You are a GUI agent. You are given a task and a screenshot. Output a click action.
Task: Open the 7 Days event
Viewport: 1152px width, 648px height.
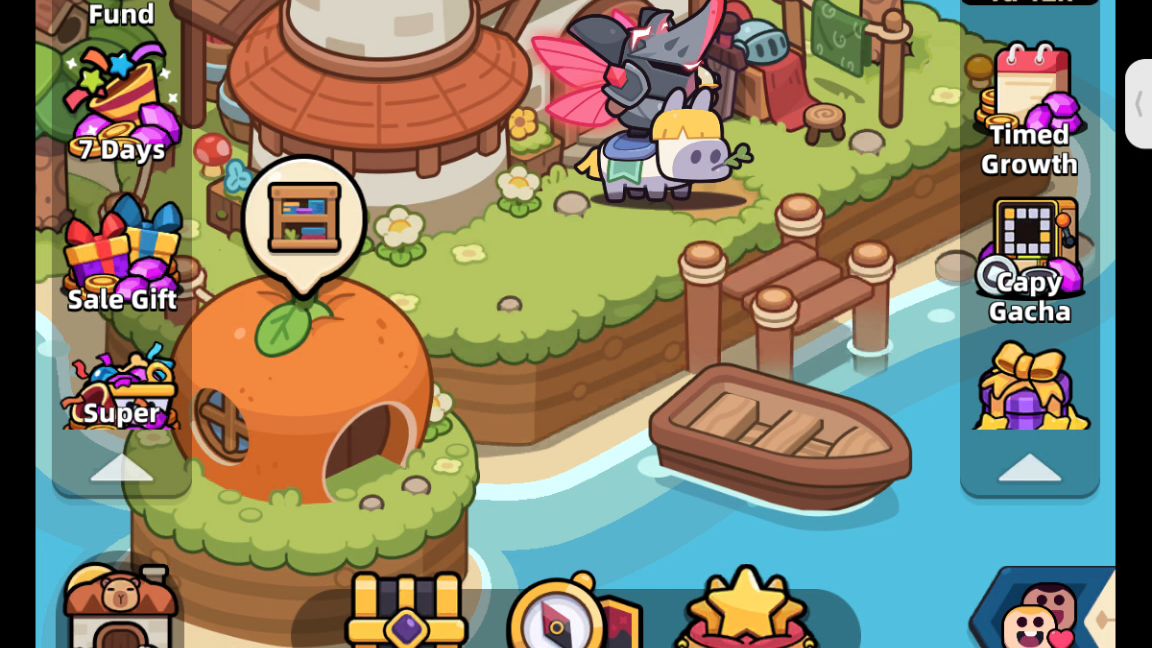(x=122, y=104)
